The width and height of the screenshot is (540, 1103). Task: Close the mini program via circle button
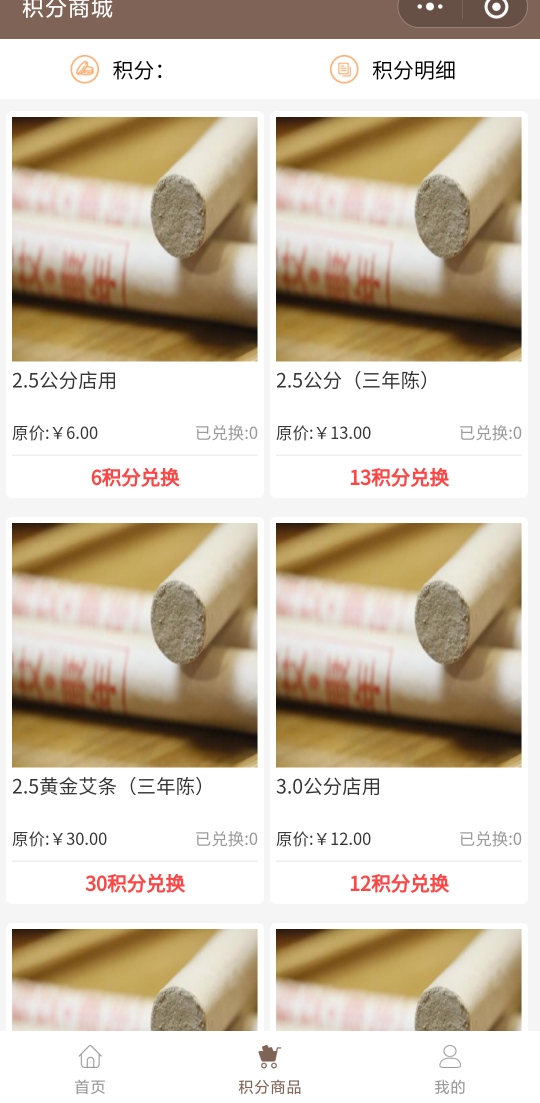[x=496, y=8]
